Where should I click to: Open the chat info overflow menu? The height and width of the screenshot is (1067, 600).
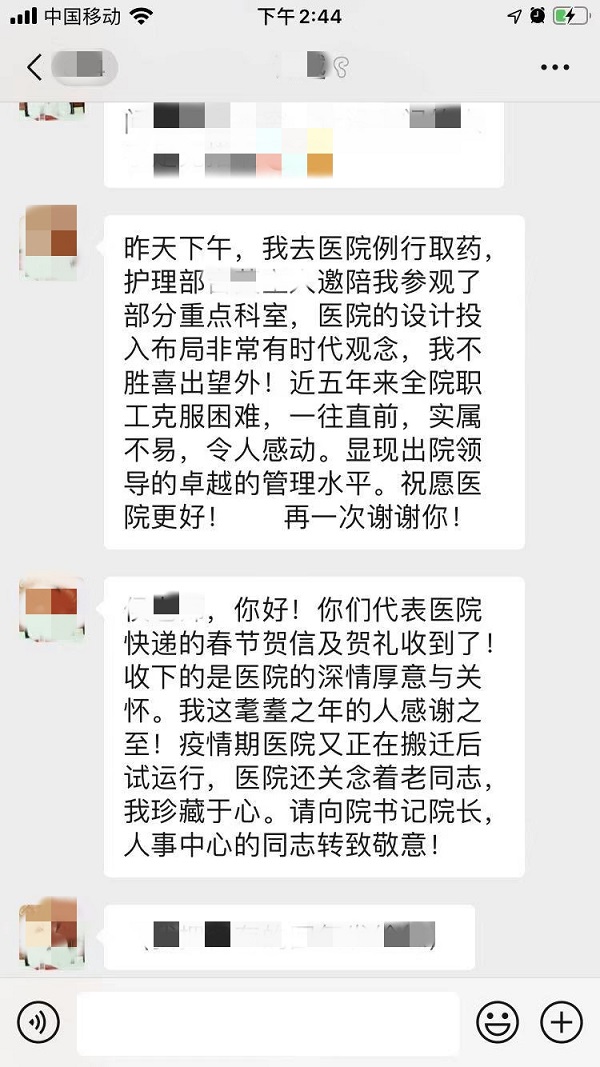pyautogui.click(x=554, y=68)
